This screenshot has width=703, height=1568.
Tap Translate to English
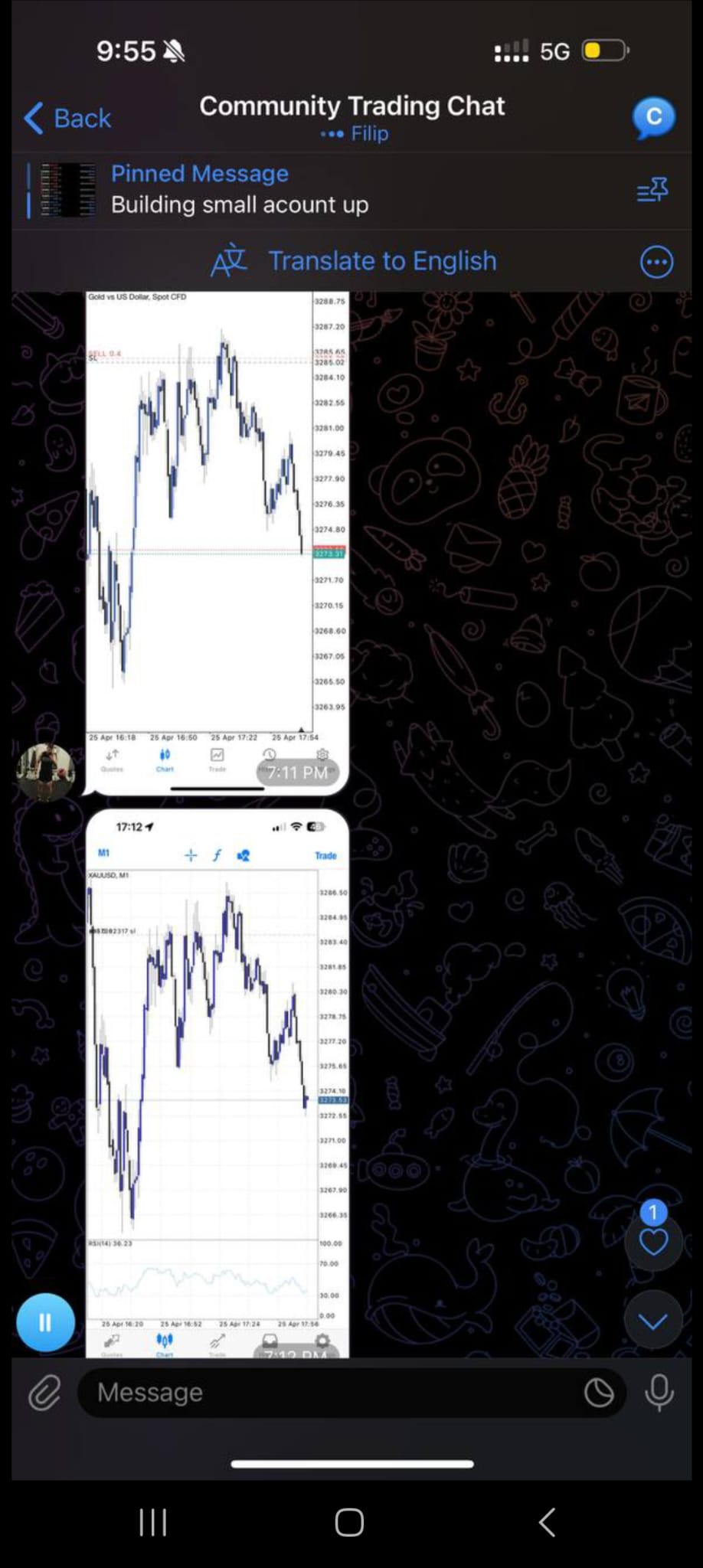coord(381,261)
